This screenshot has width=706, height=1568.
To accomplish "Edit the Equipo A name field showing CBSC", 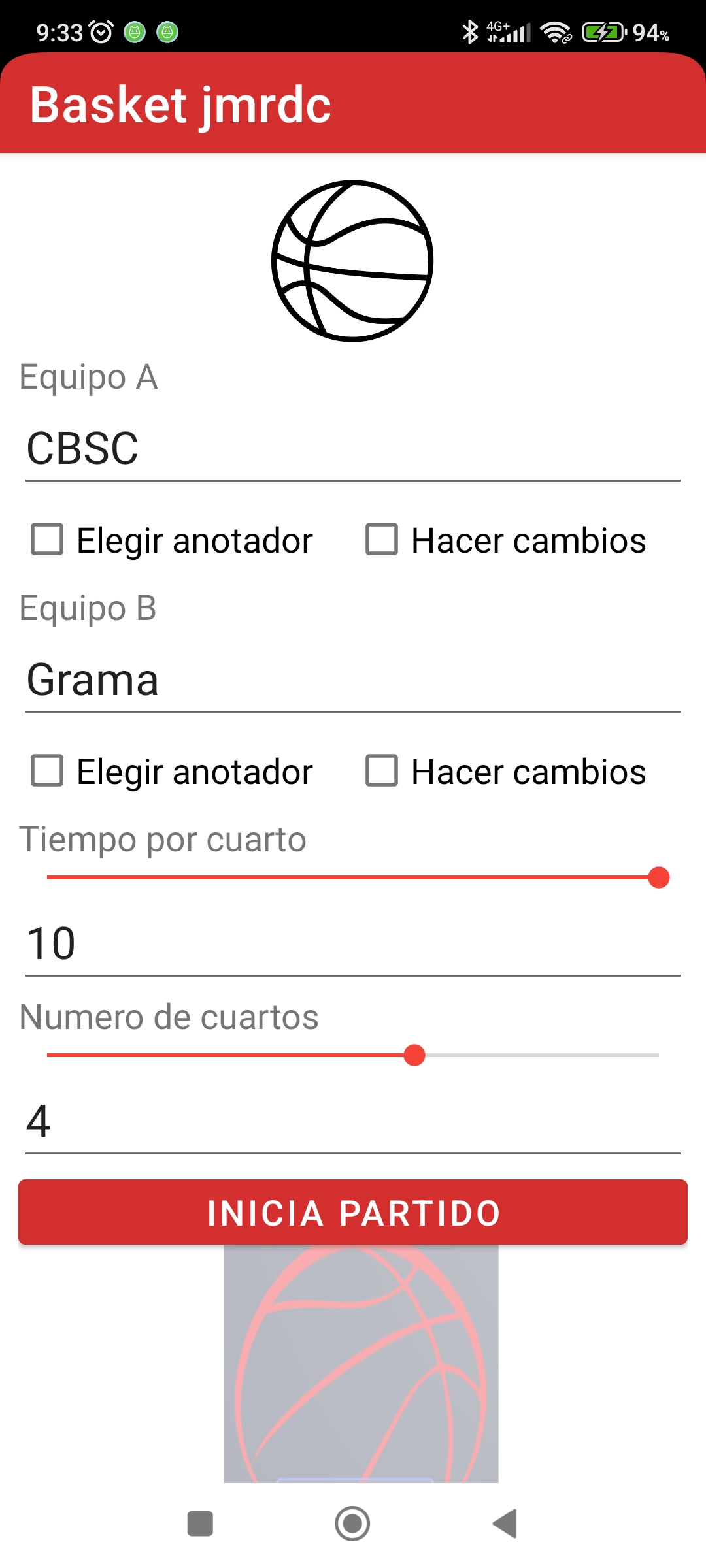I will point(353,449).
